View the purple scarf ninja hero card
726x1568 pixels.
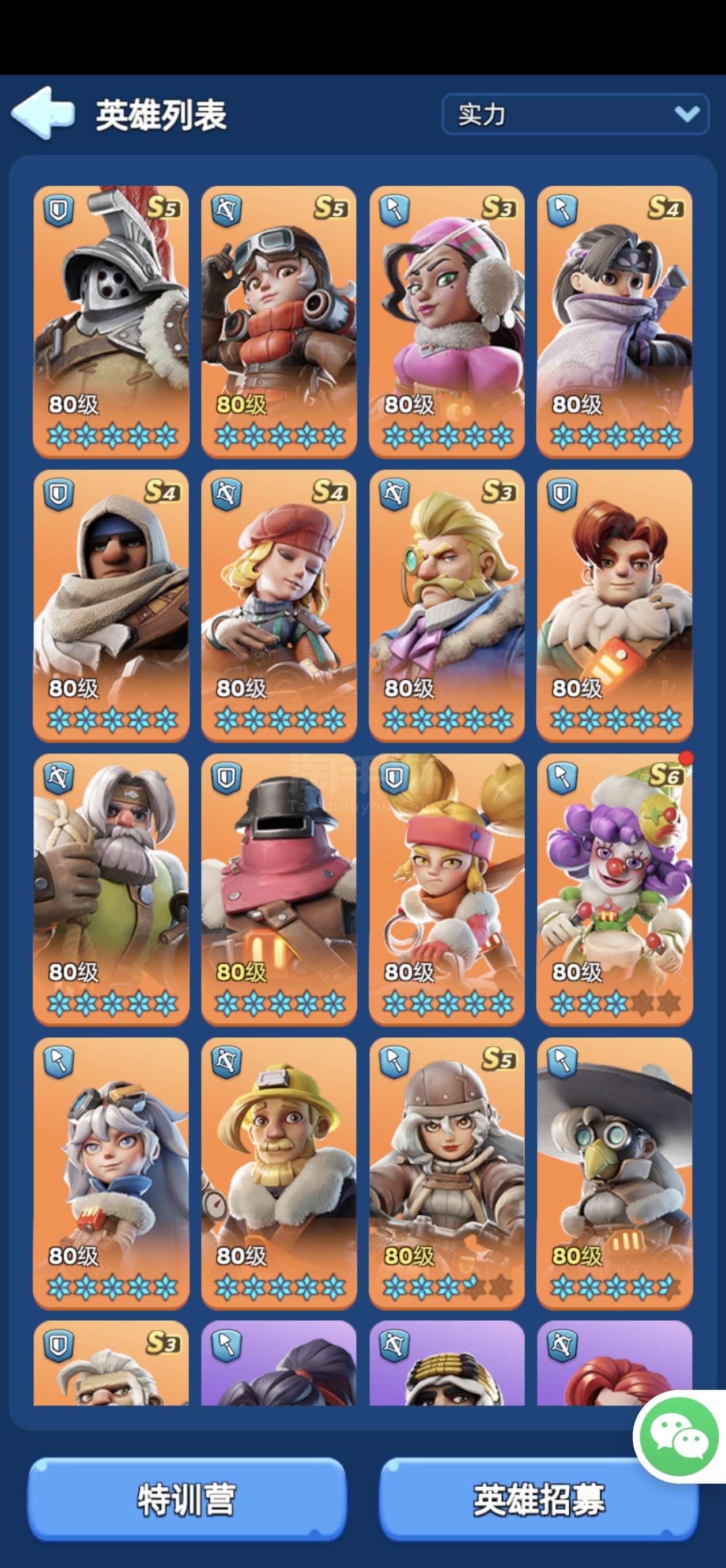[x=615, y=322]
